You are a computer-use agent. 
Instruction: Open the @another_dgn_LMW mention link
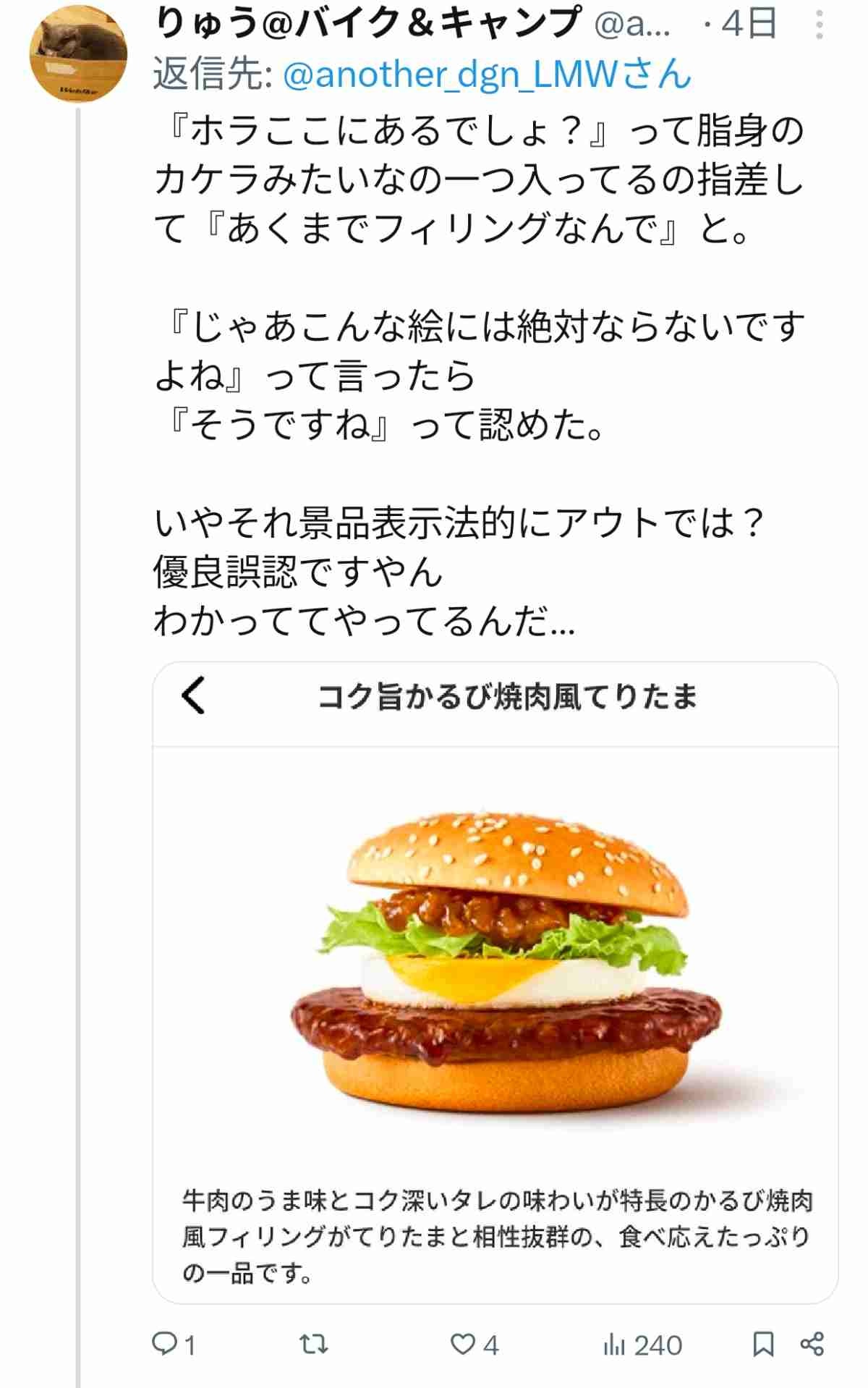click(x=487, y=75)
